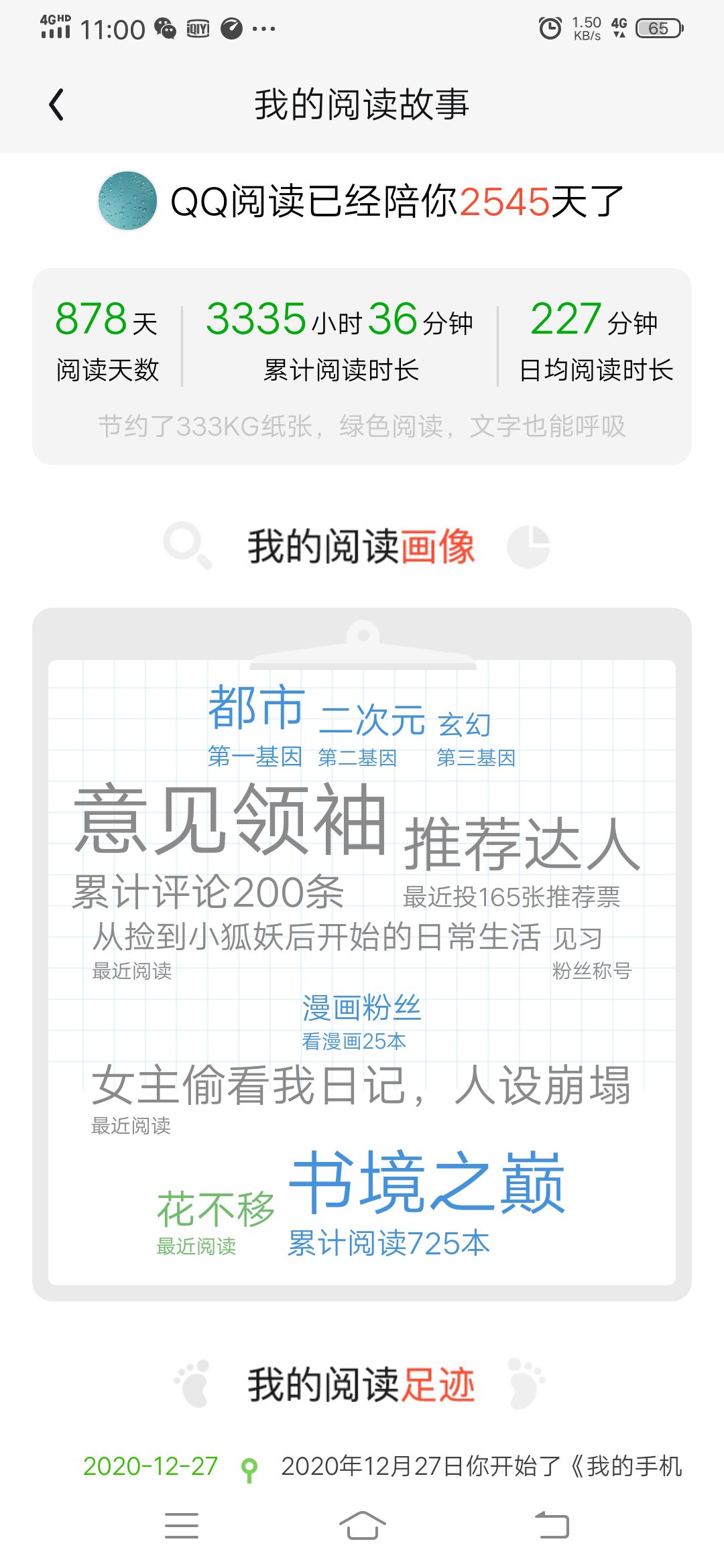Open the system recent apps menu

(182, 1526)
